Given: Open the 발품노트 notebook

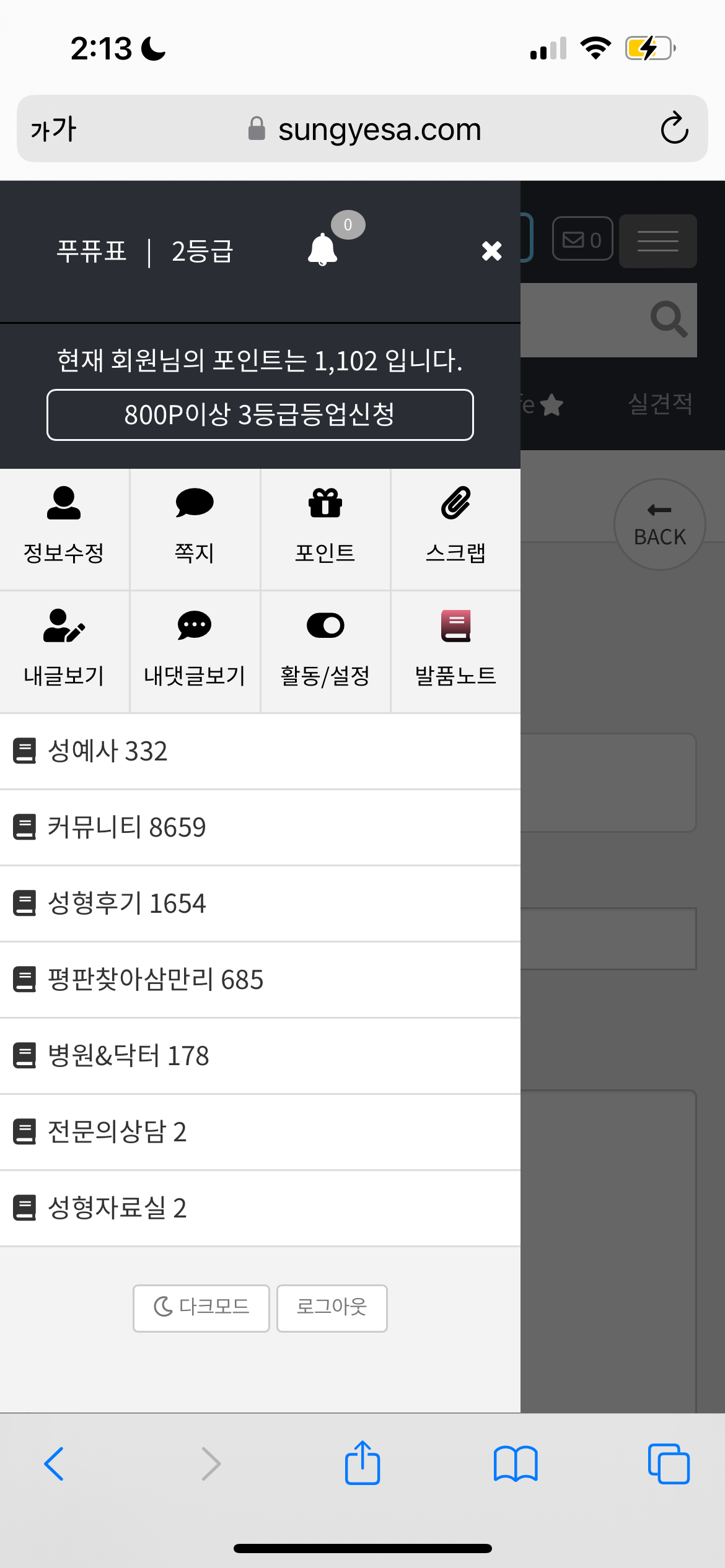Looking at the screenshot, I should click(x=456, y=651).
